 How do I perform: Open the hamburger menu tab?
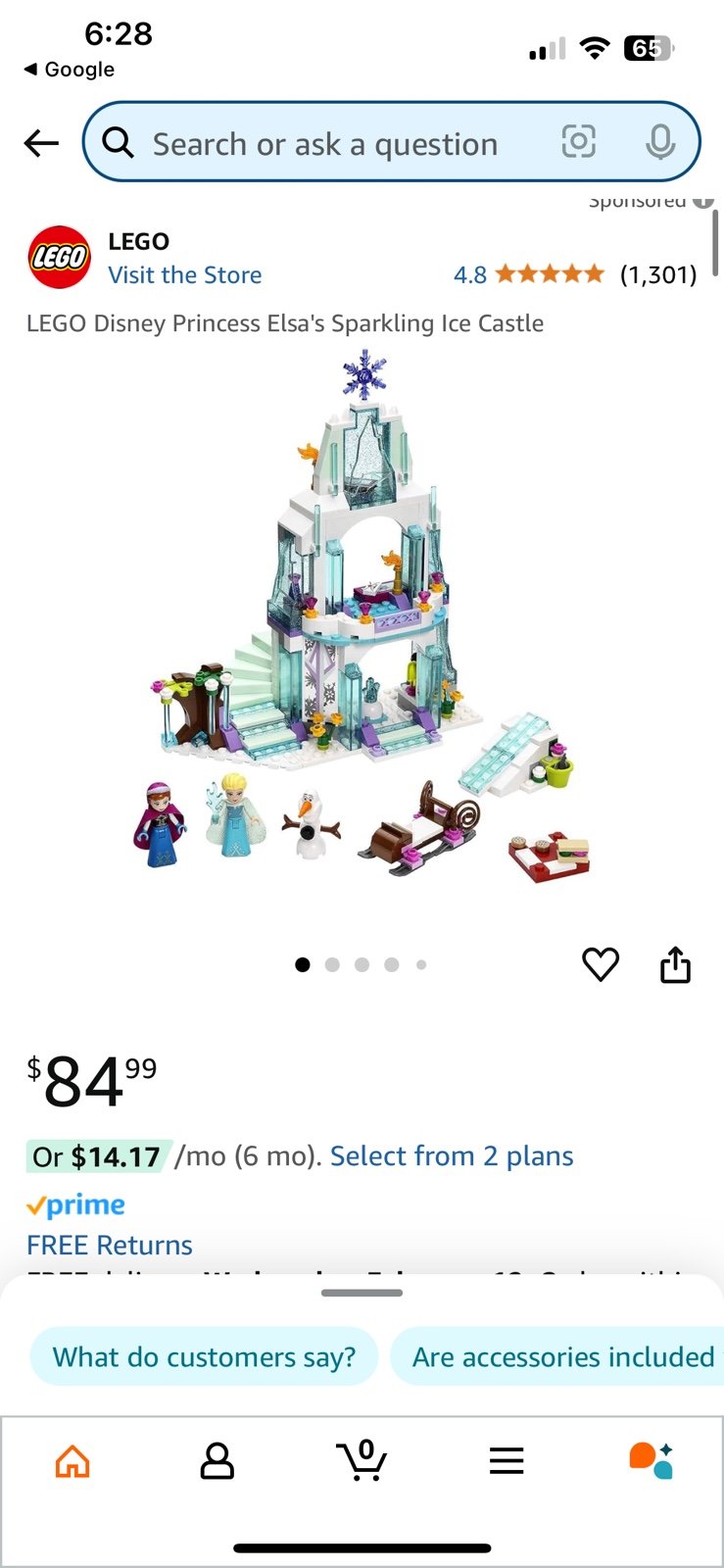[507, 1461]
